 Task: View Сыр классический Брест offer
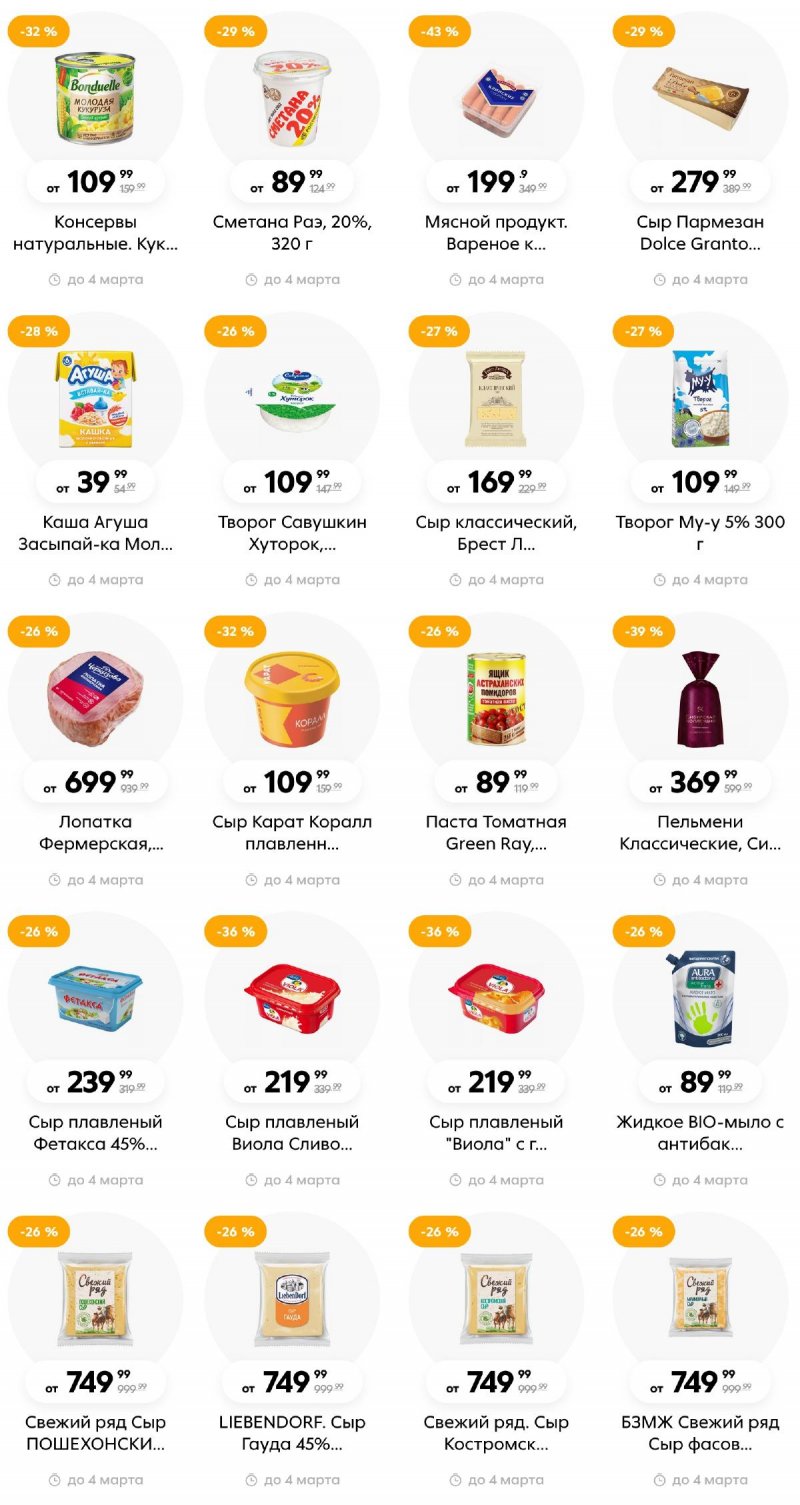(496, 395)
